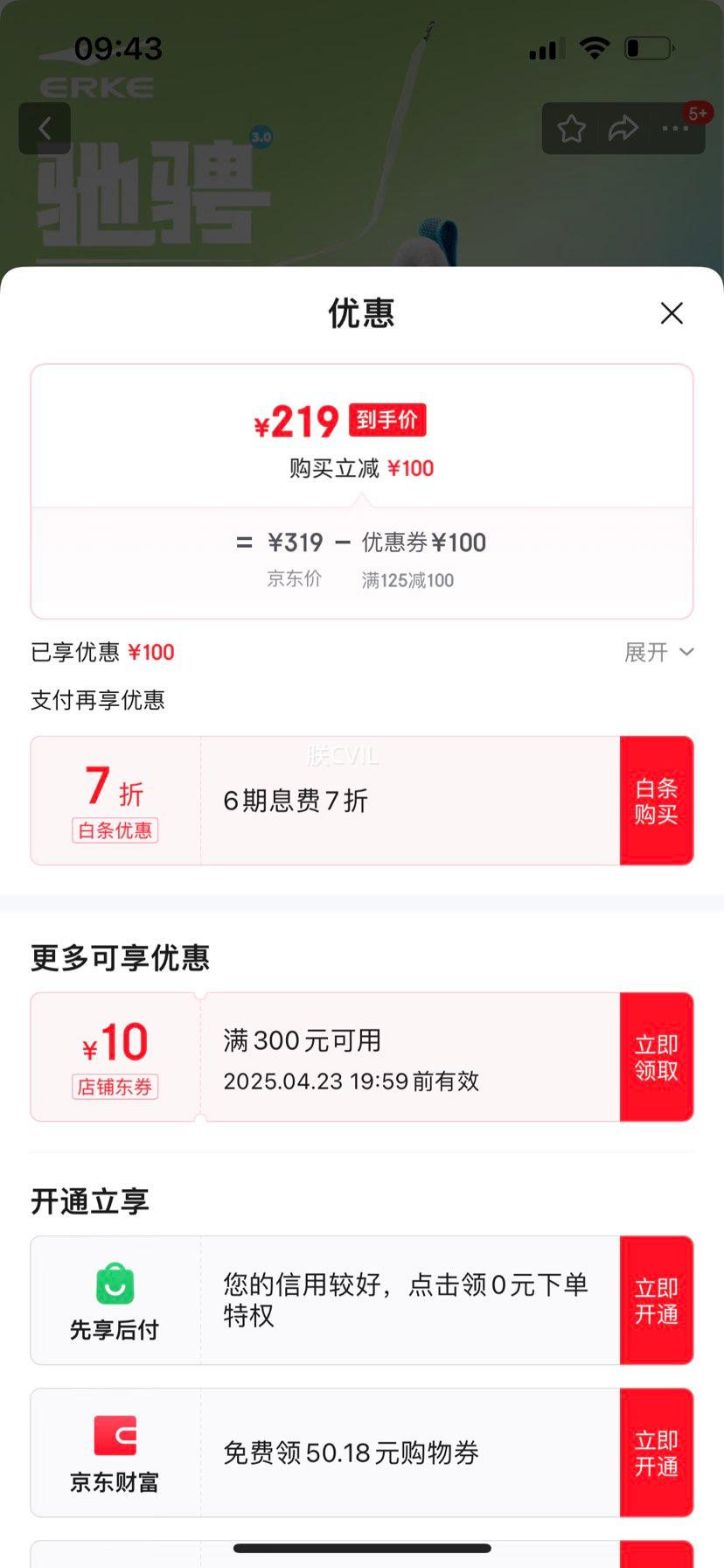724x1568 pixels.
Task: Activate 先享后付 with 立即开通
Action: coord(656,1300)
